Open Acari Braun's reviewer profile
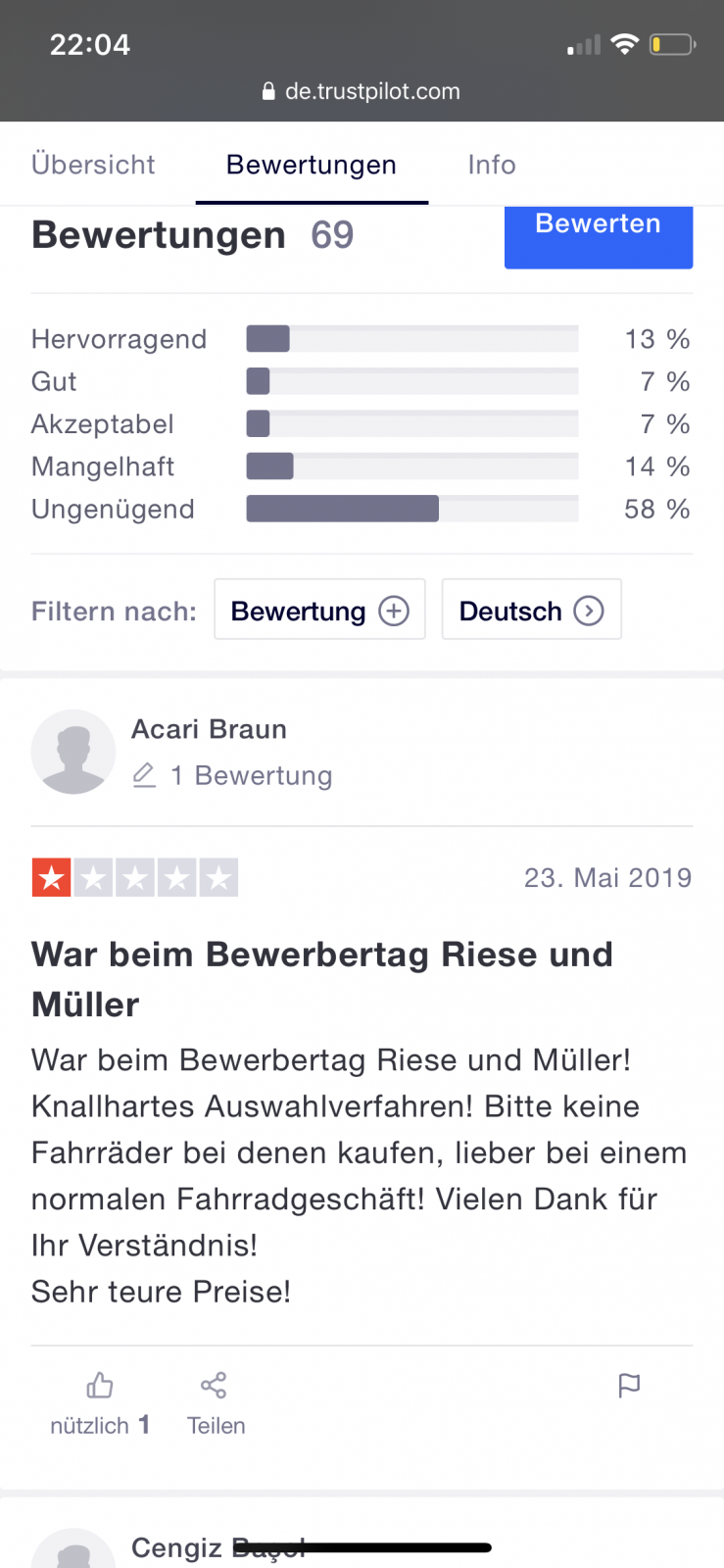This screenshot has width=724, height=1568. click(x=209, y=730)
